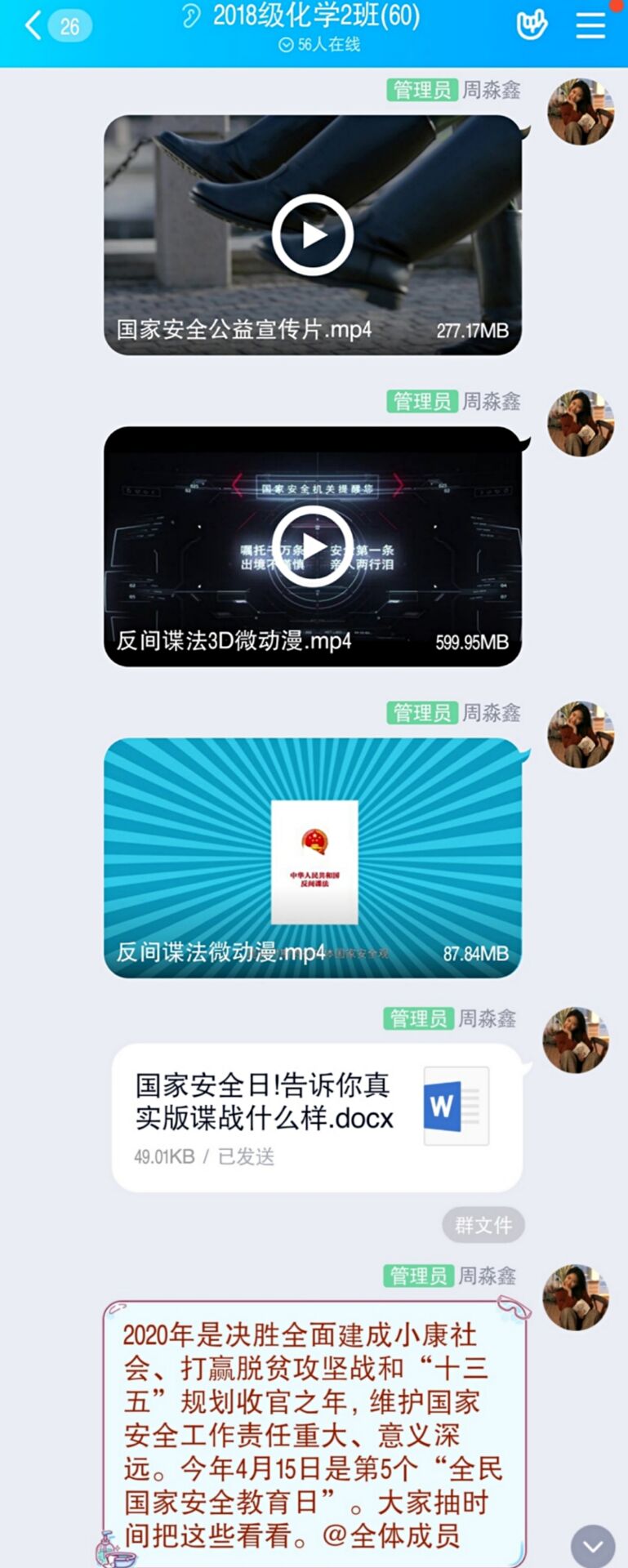Open the group menu with three lines
The width and height of the screenshot is (628, 1568).
[x=590, y=25]
